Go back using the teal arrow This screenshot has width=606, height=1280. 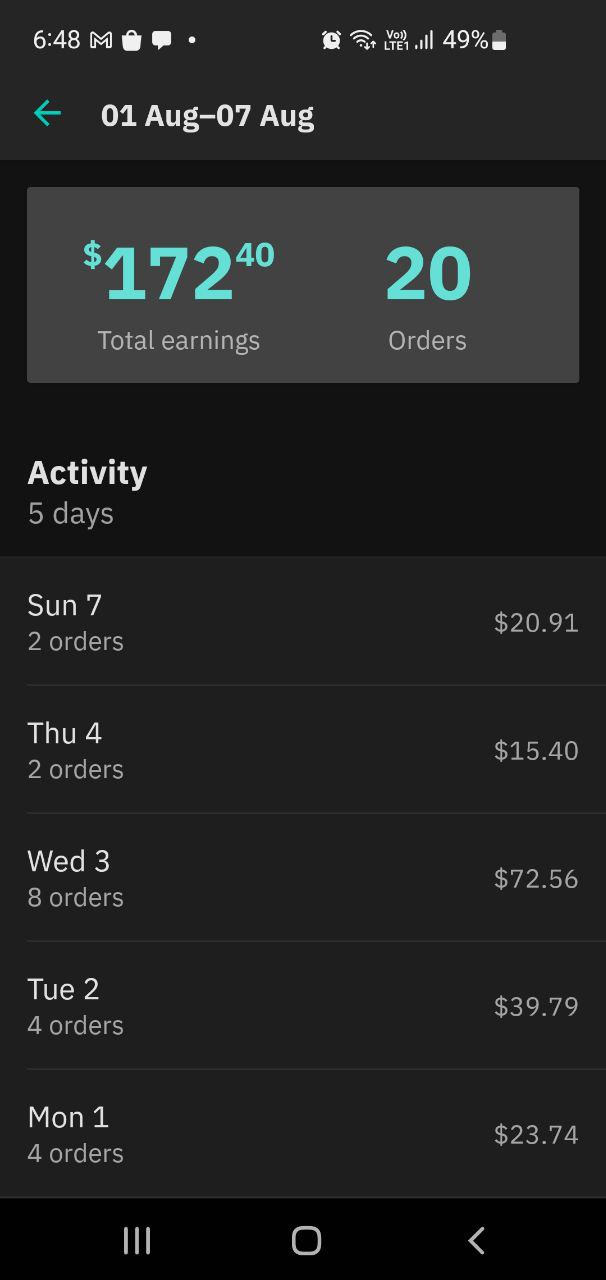[x=47, y=114]
